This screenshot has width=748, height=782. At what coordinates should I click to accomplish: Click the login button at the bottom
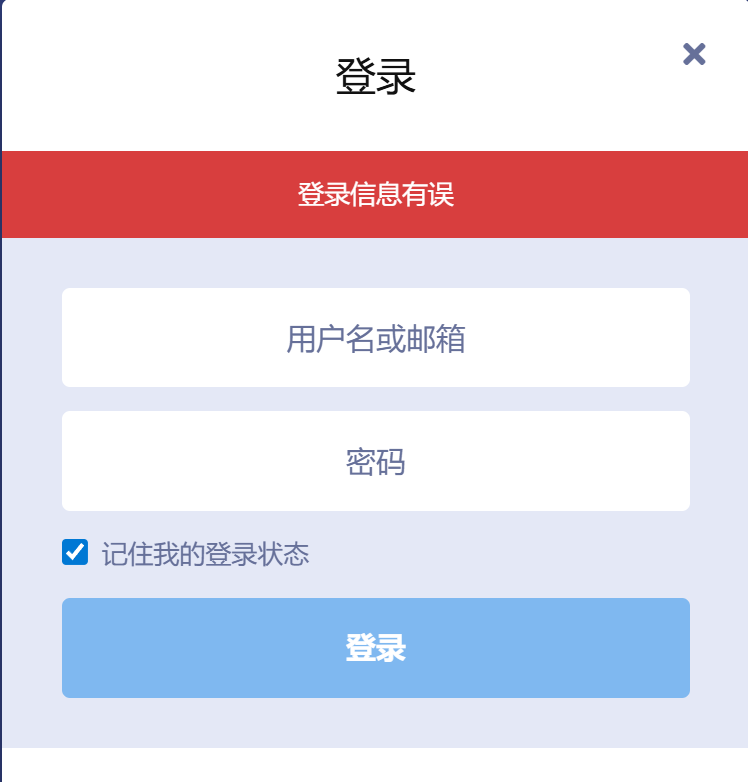374,648
